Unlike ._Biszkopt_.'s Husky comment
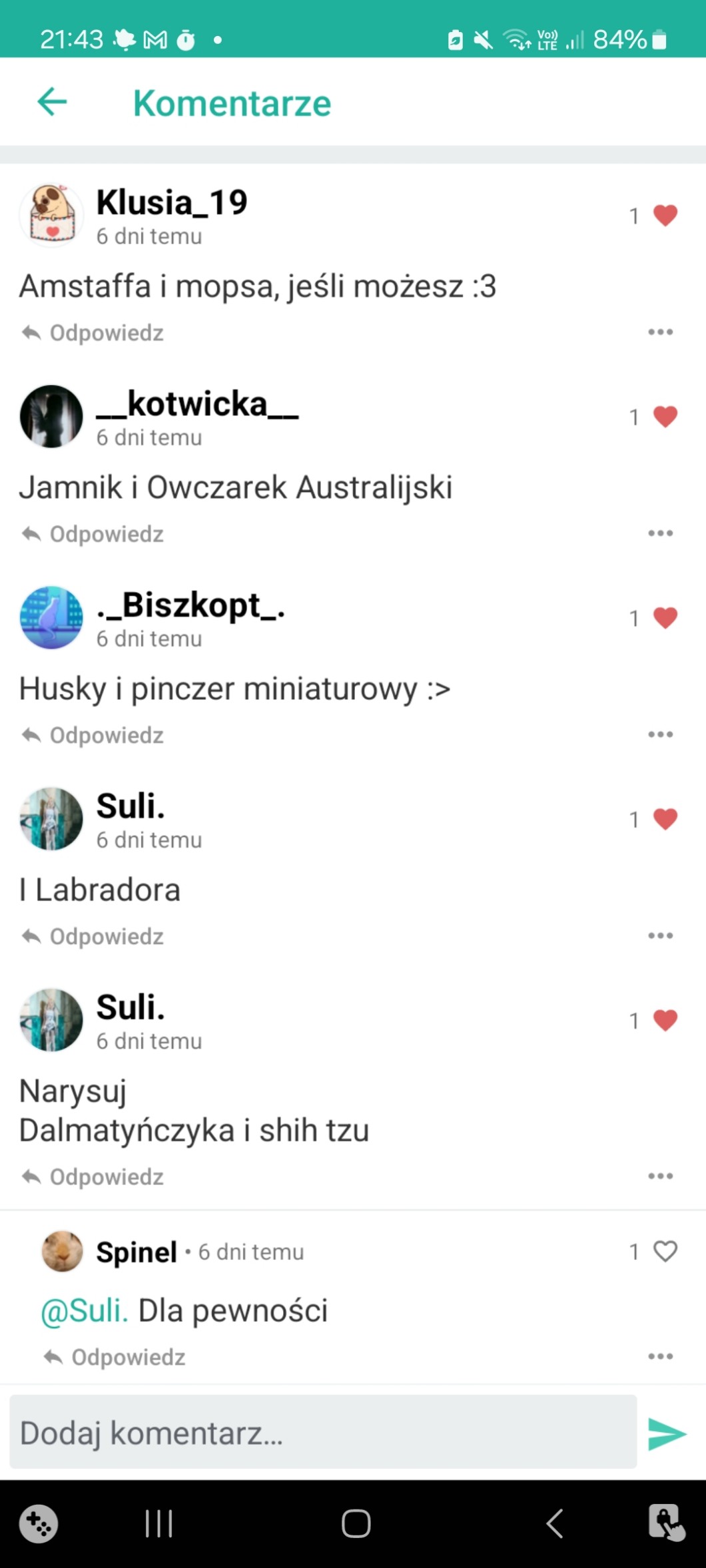 [665, 618]
